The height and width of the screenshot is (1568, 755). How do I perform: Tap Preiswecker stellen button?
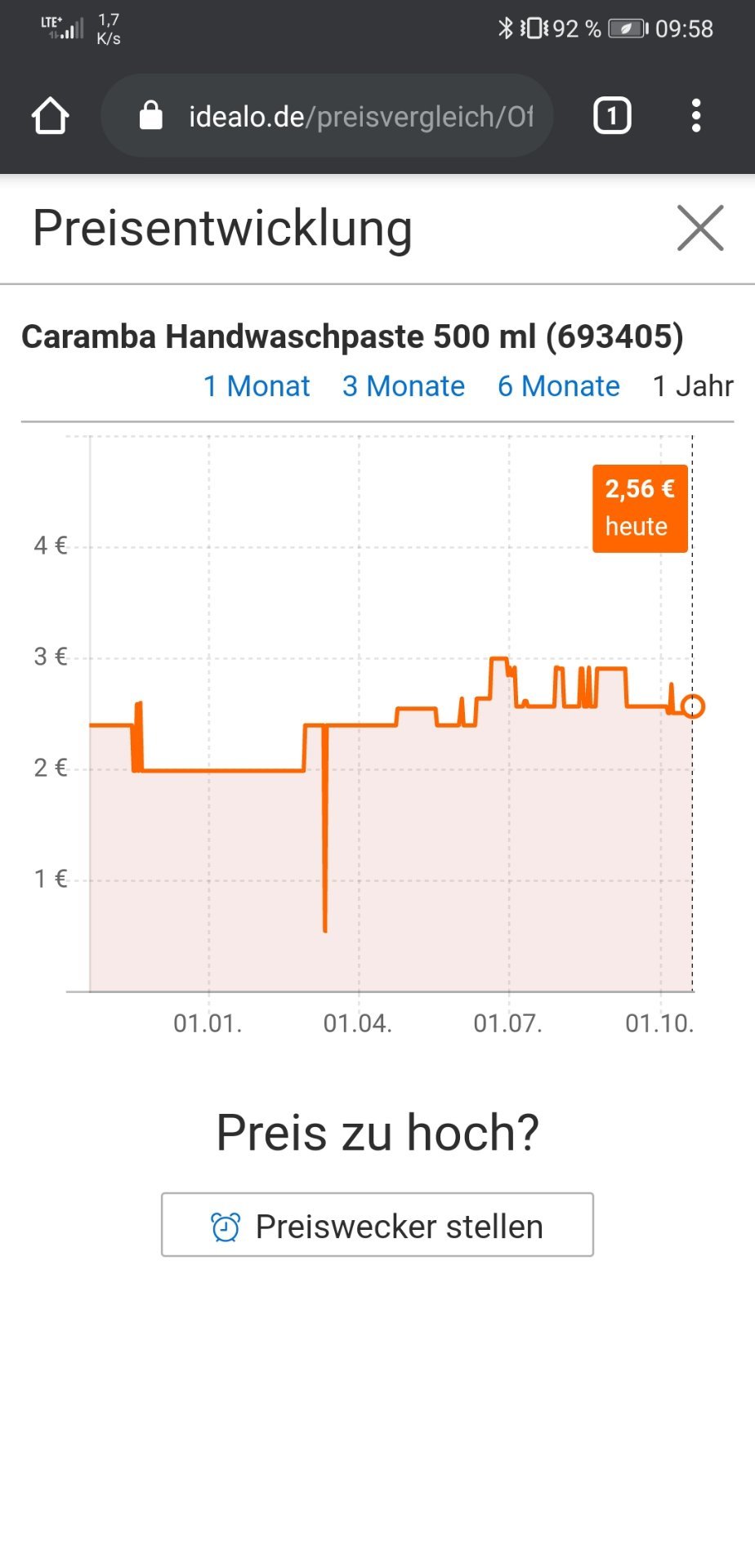coord(377,1225)
